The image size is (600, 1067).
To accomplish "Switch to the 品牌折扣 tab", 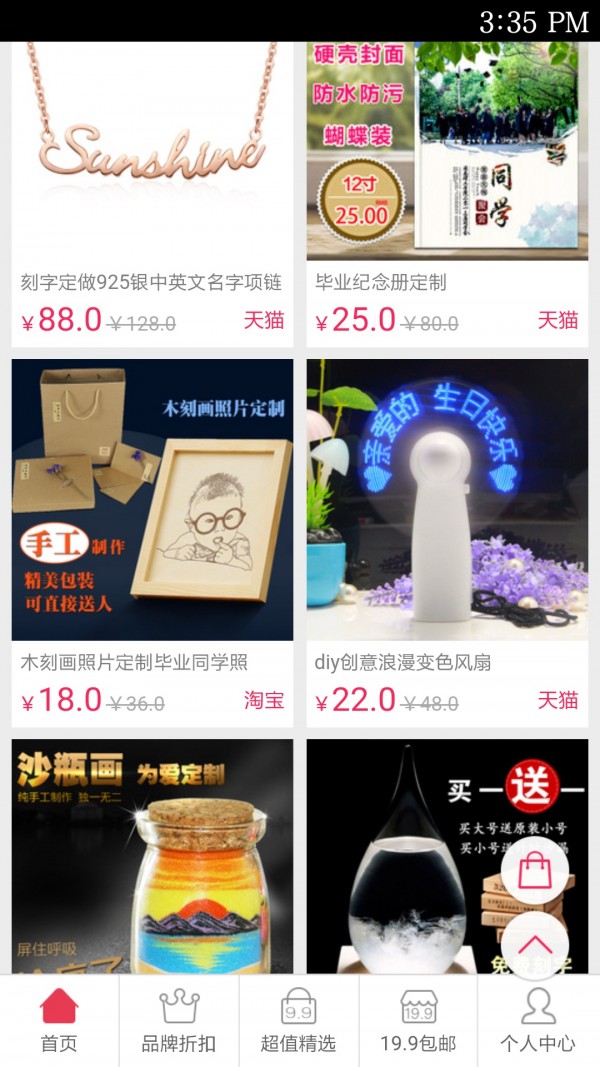I will click(179, 1020).
